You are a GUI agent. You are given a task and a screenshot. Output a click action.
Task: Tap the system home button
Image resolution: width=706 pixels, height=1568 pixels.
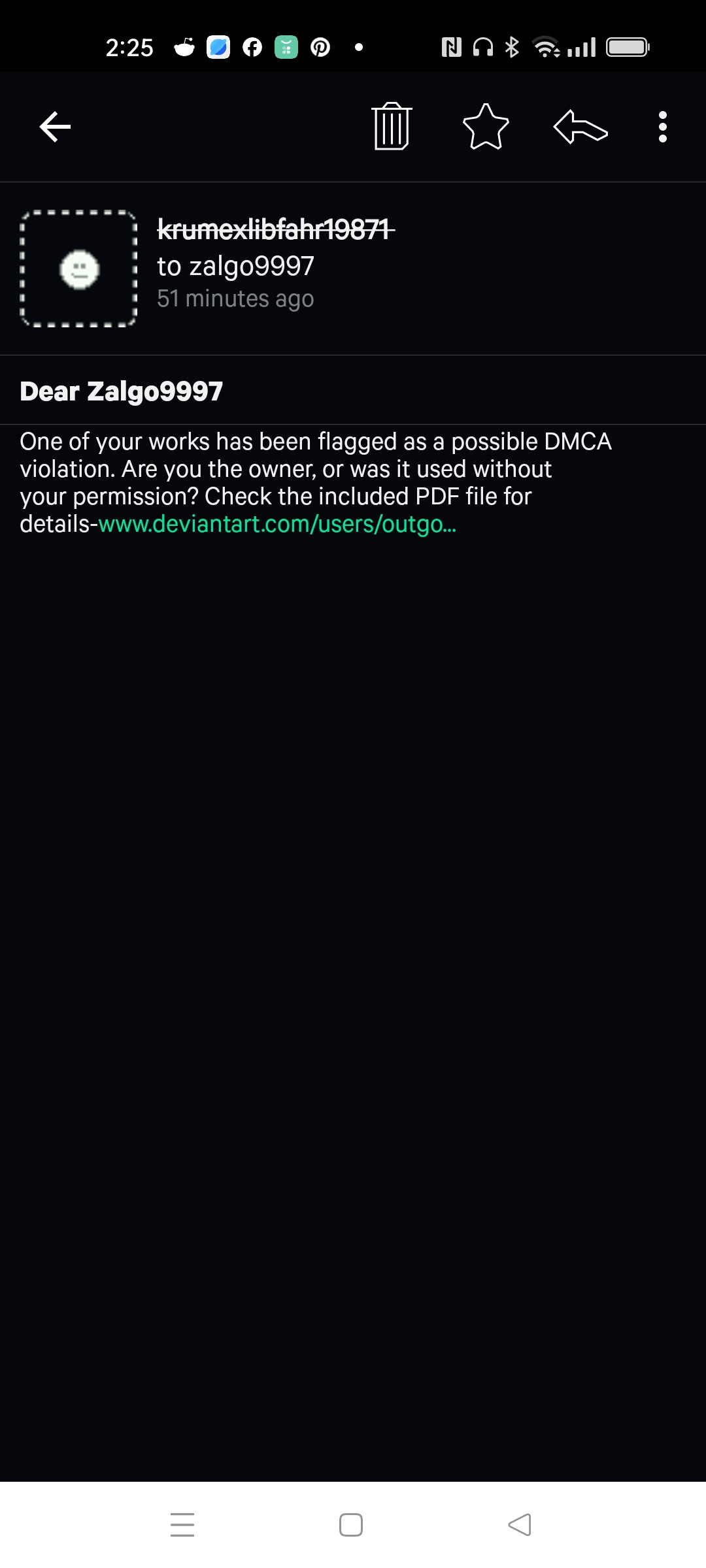(351, 1525)
